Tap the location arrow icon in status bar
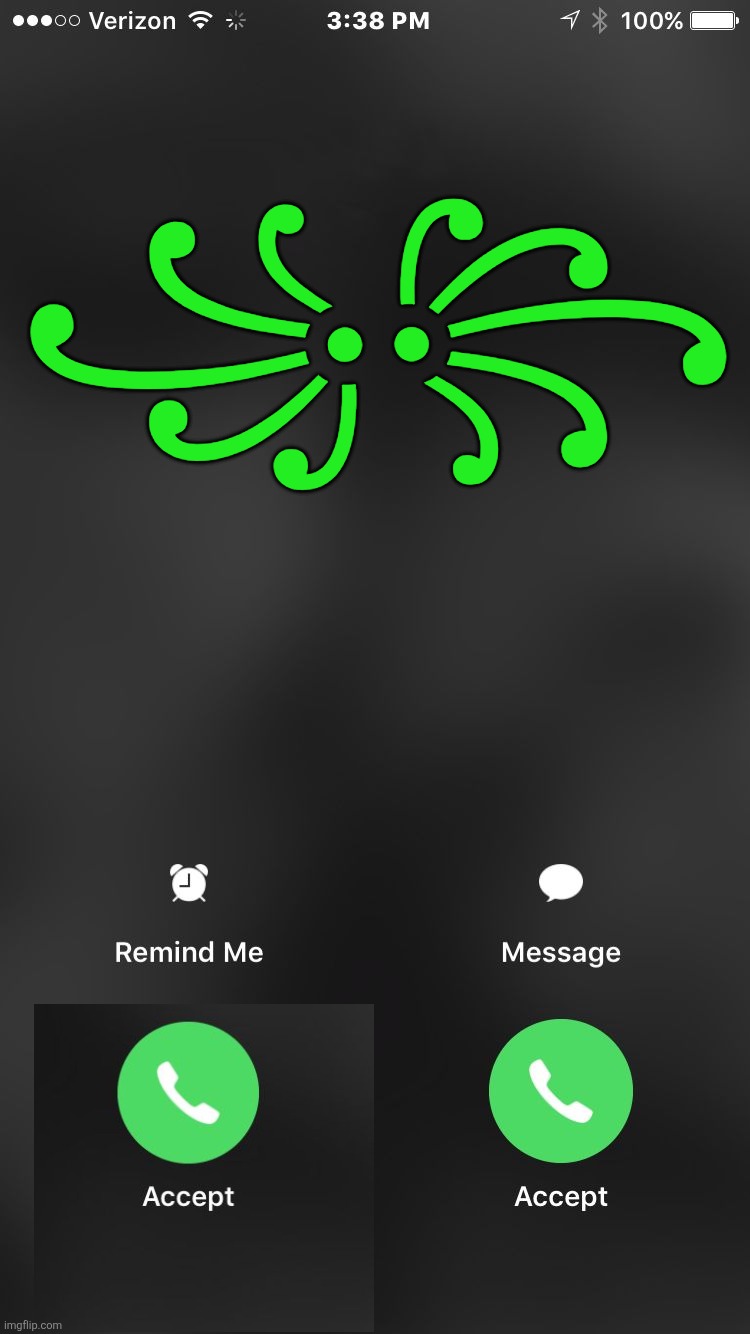This screenshot has height=1334, width=750. coord(570,19)
